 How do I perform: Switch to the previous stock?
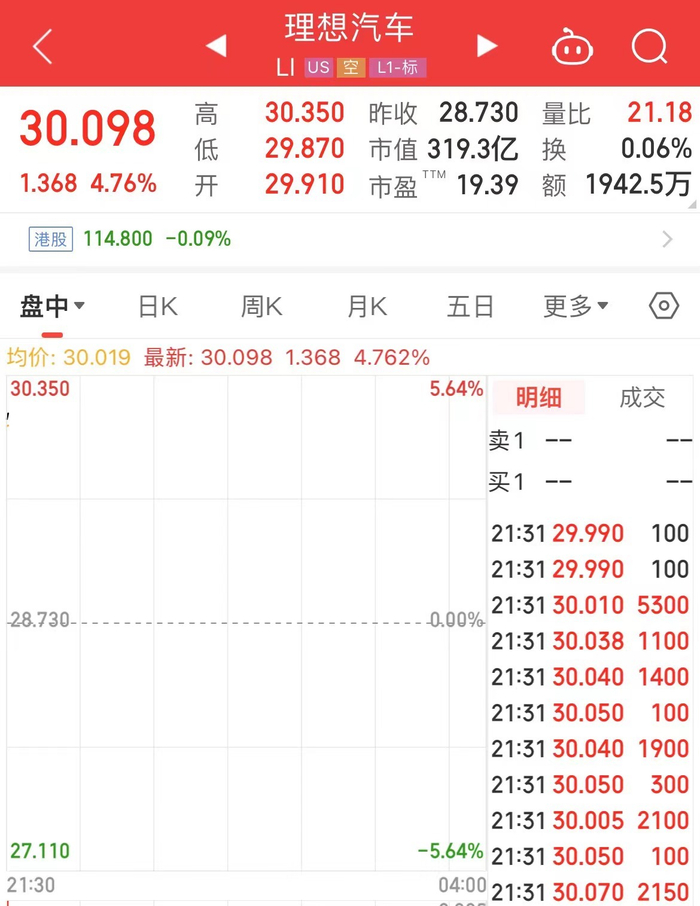(216, 45)
